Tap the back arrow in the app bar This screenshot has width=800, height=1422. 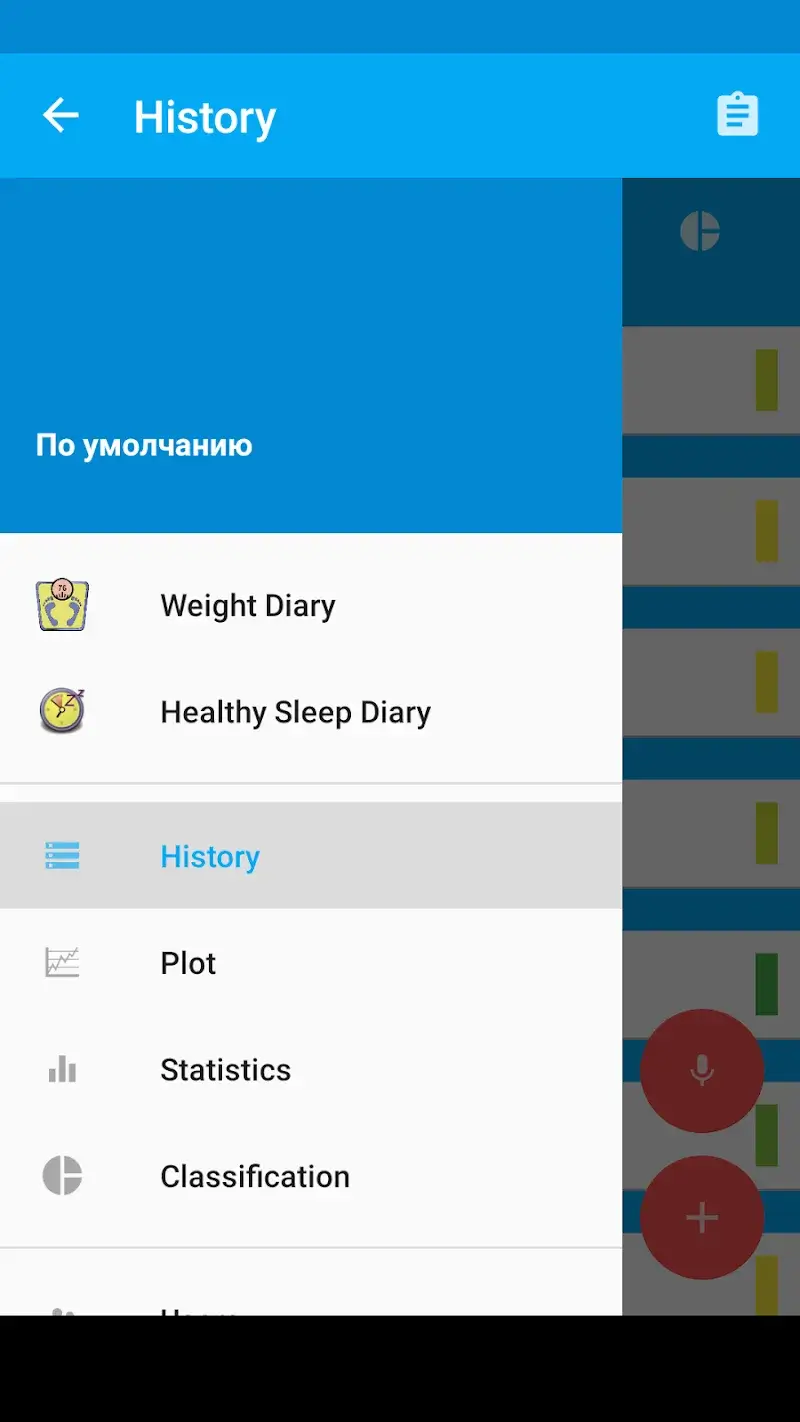(x=60, y=116)
